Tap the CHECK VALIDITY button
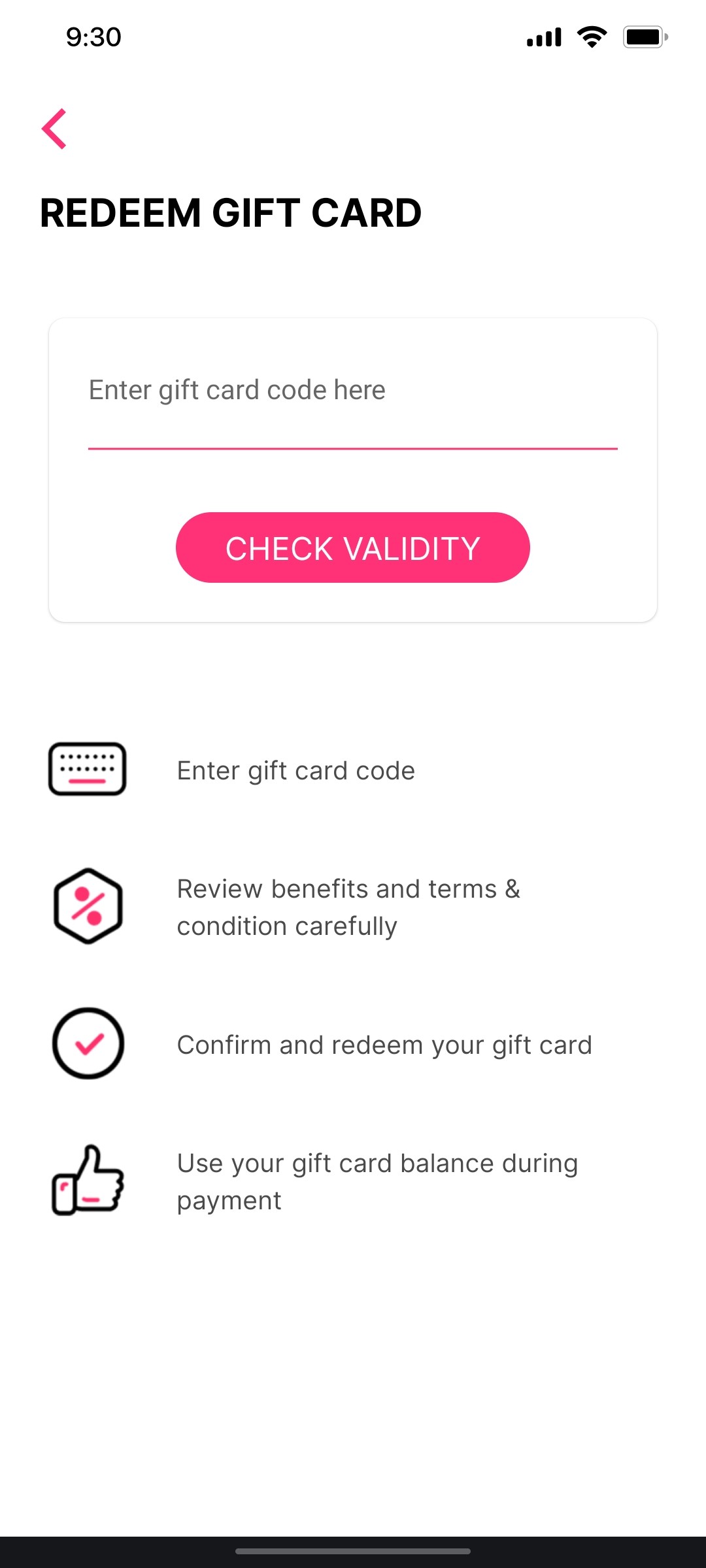The height and width of the screenshot is (1568, 706). [x=353, y=547]
